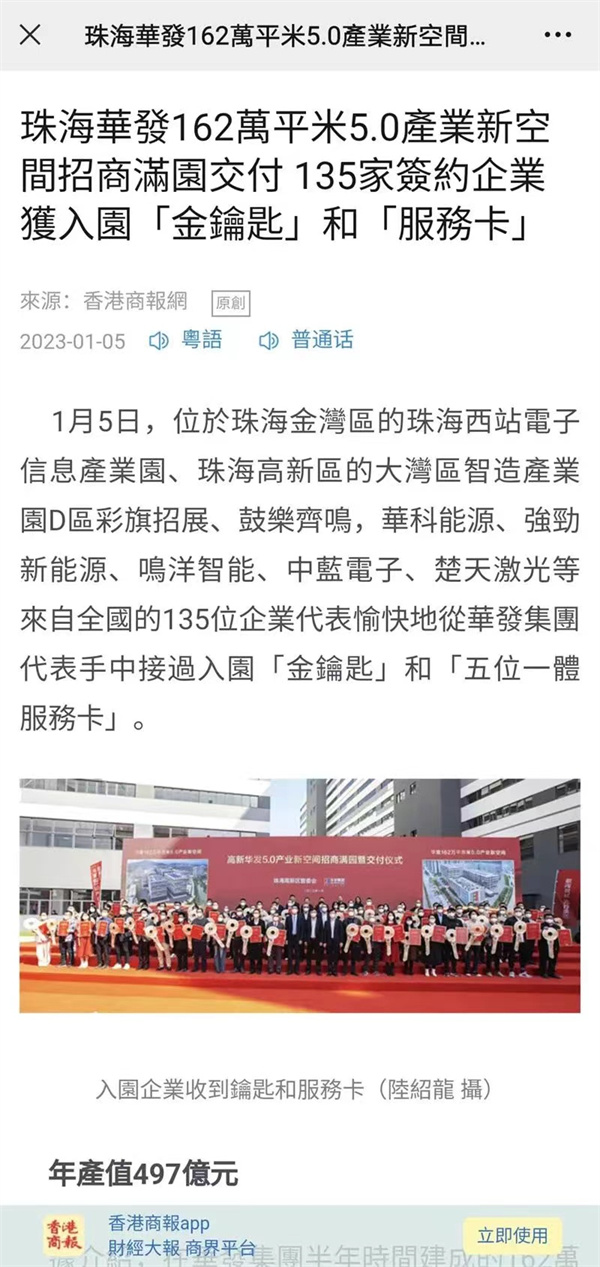
Task: Play the Mandarin (普通话) audio reading
Action: click(x=306, y=340)
